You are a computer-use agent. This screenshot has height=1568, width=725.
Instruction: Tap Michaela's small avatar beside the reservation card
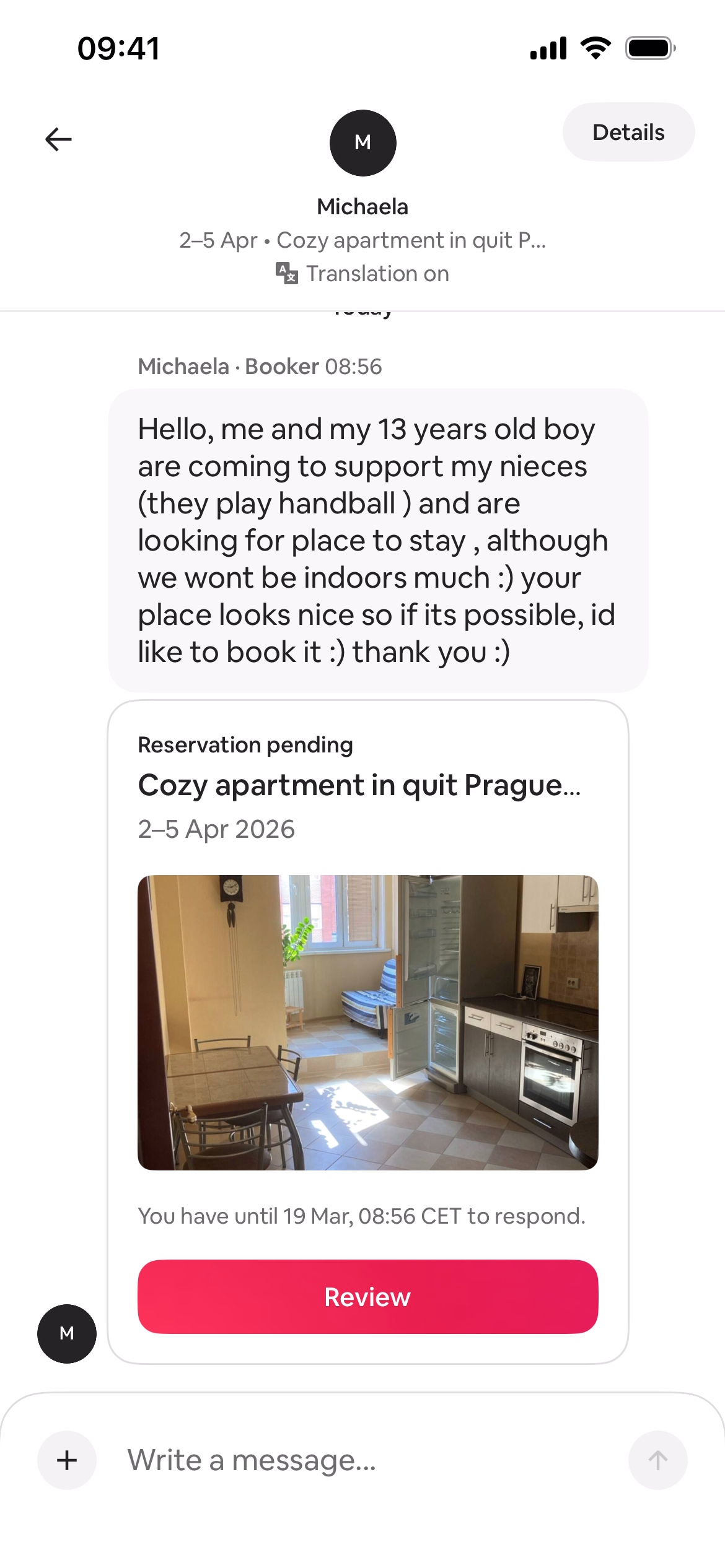coord(67,1333)
